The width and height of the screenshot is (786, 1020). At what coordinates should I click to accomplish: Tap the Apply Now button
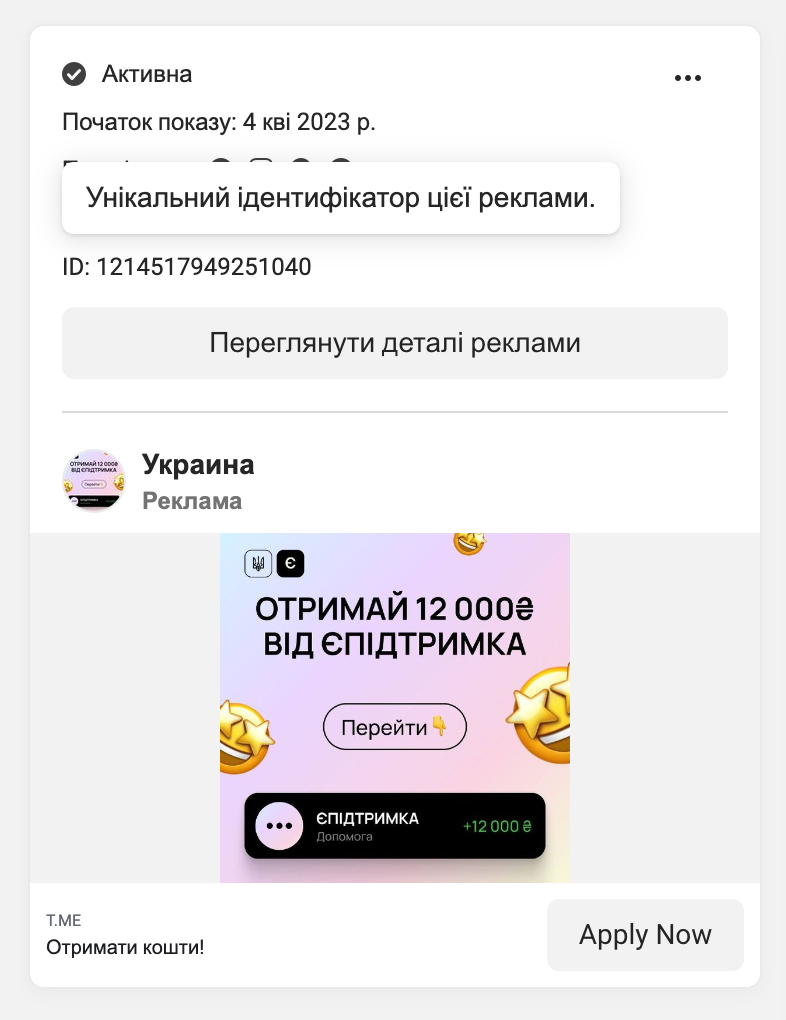coord(645,935)
